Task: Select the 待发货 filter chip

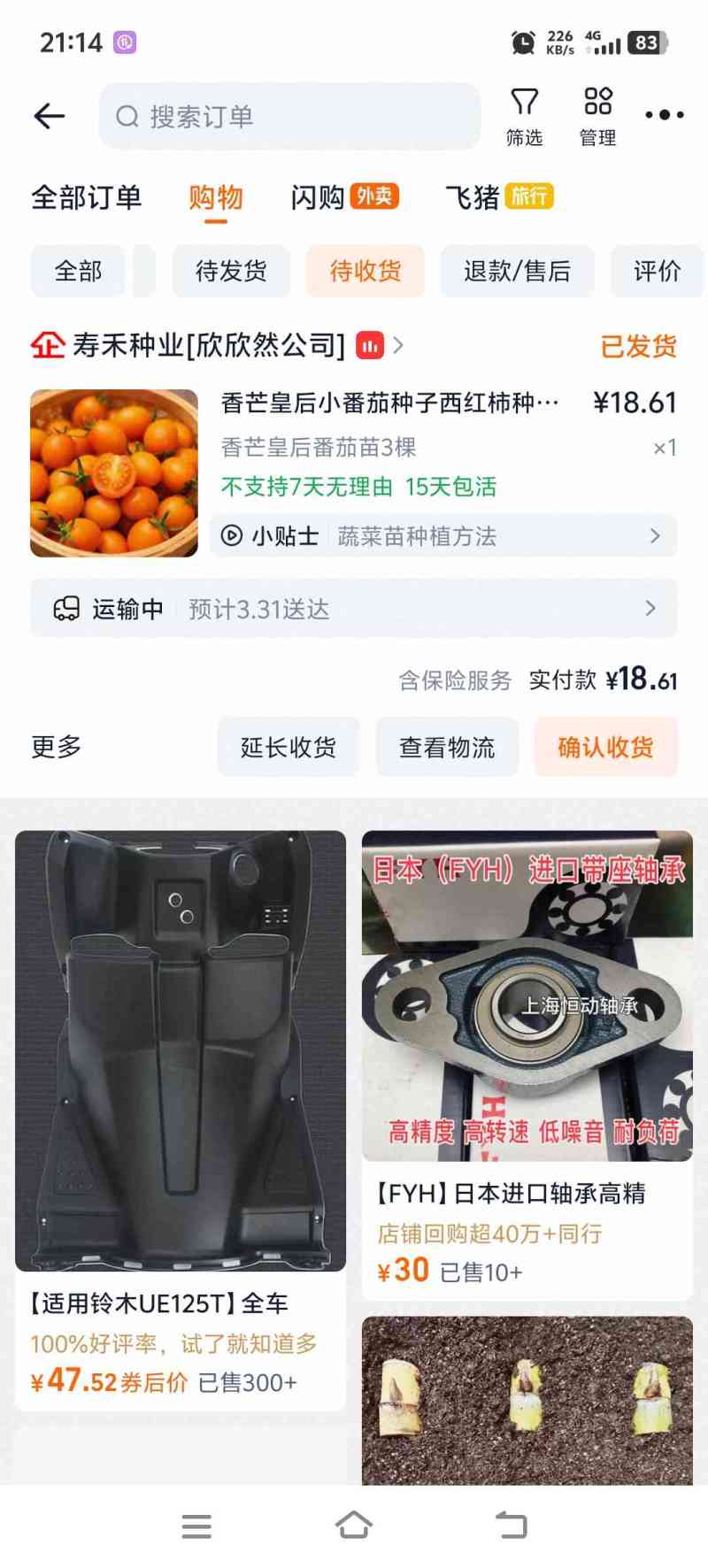Action: pyautogui.click(x=231, y=271)
